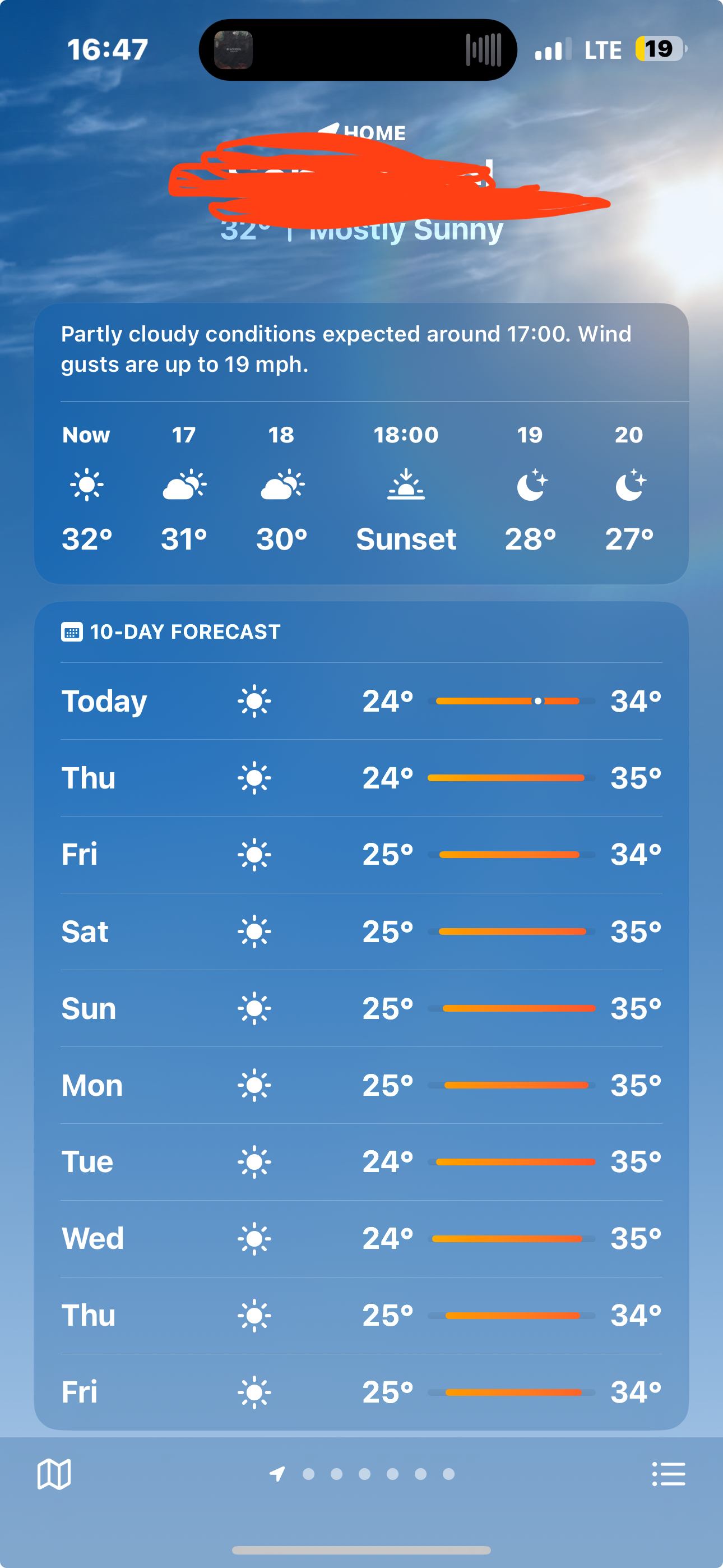The height and width of the screenshot is (1568, 723).
Task: Open Wed forecast details
Action: 361,1239
